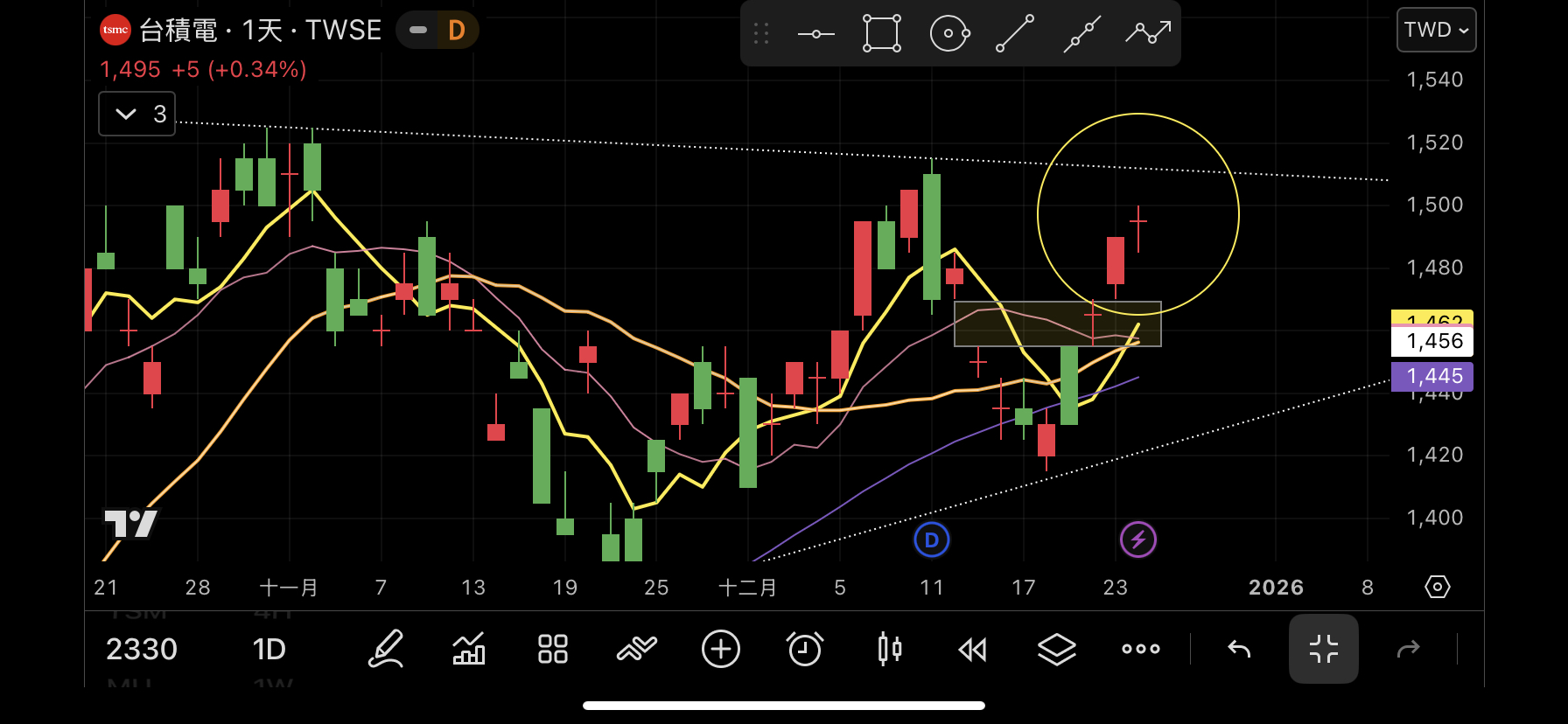Change the 1D chart interval

[269, 649]
